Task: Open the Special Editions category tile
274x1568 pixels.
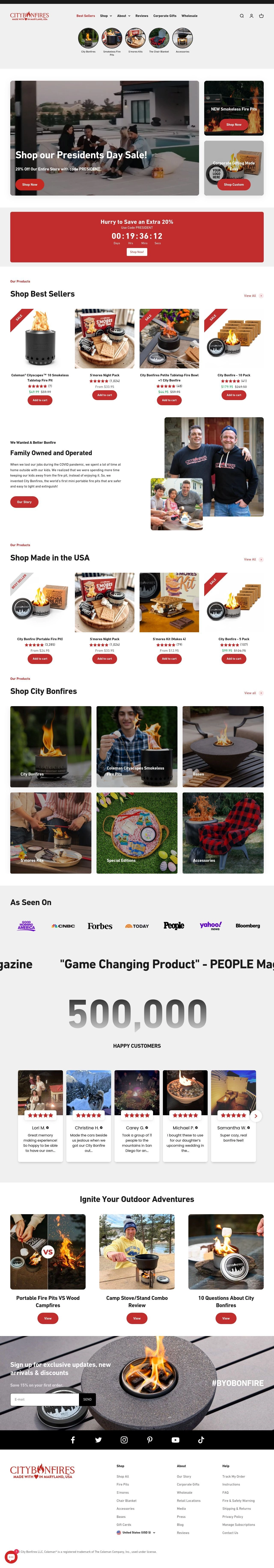Action: tap(137, 833)
